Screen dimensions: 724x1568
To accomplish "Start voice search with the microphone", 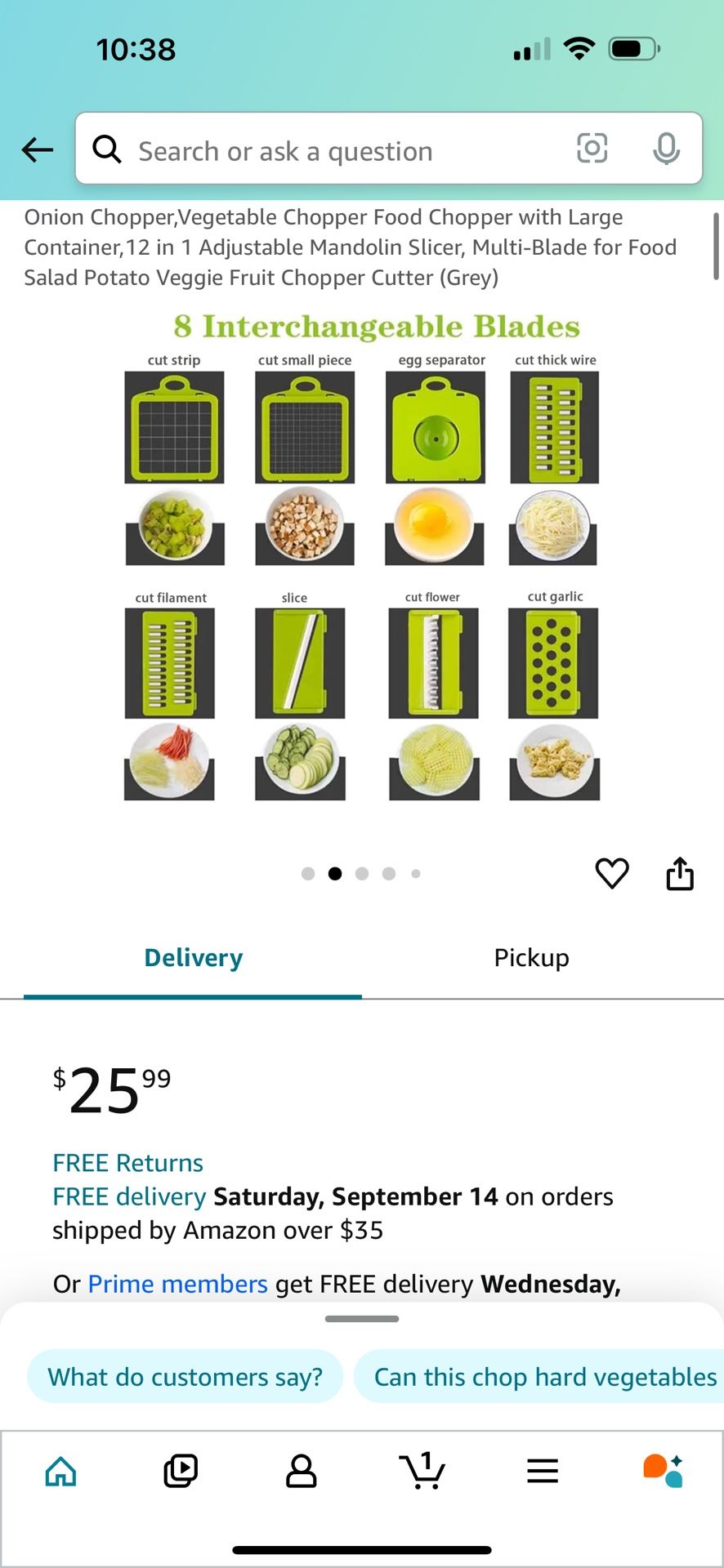I will tap(666, 149).
